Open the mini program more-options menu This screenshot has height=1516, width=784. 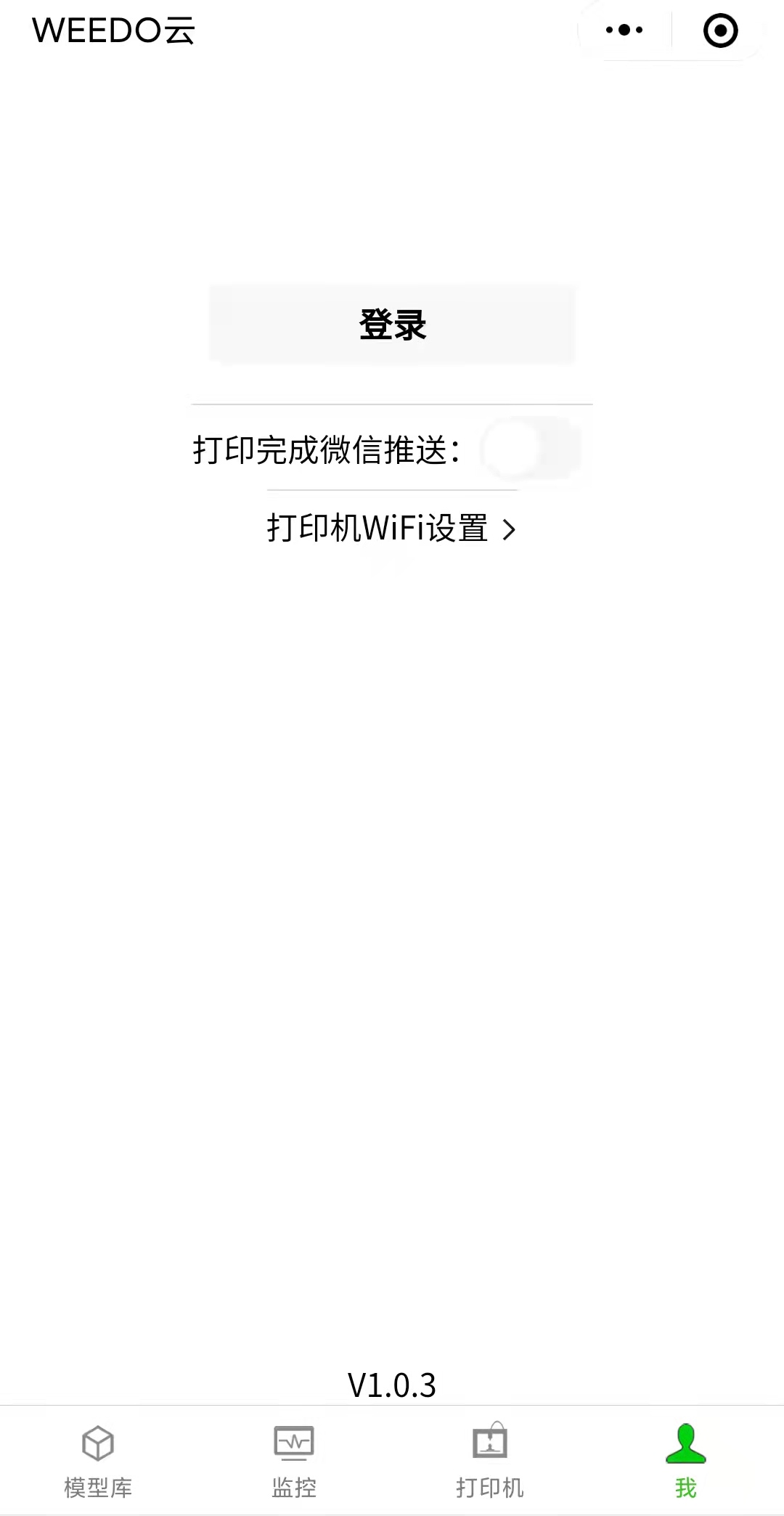click(x=624, y=30)
